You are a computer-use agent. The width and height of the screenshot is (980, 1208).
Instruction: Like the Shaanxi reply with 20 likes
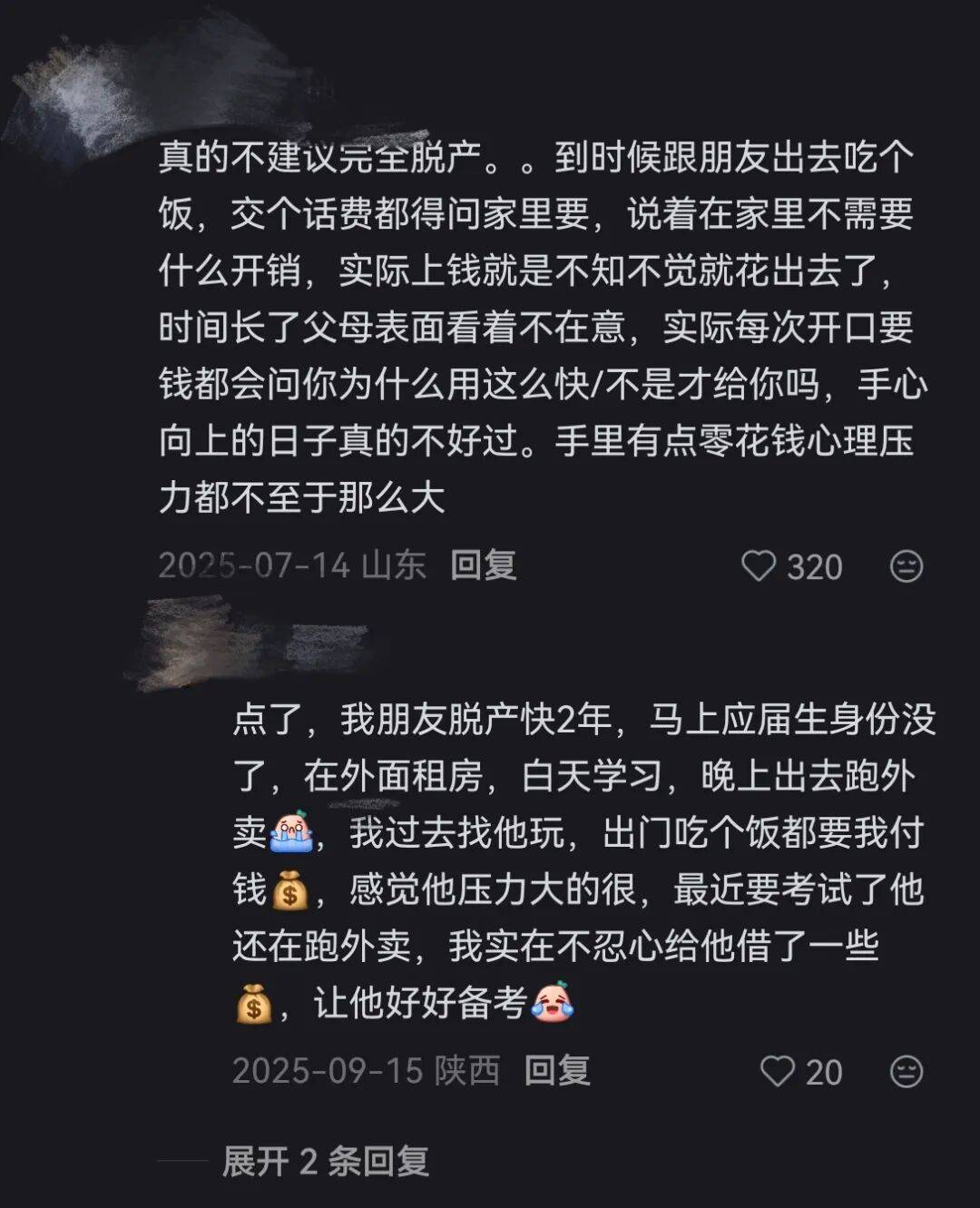click(x=777, y=1072)
